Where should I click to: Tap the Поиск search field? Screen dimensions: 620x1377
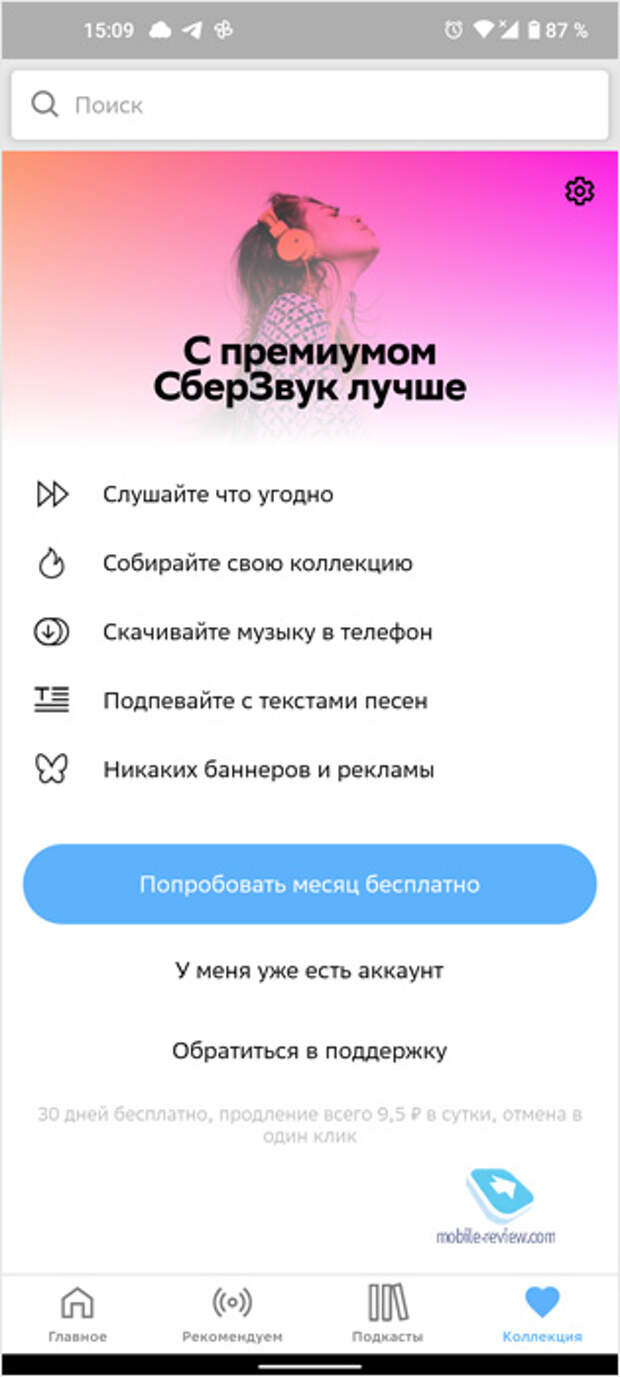pos(310,105)
